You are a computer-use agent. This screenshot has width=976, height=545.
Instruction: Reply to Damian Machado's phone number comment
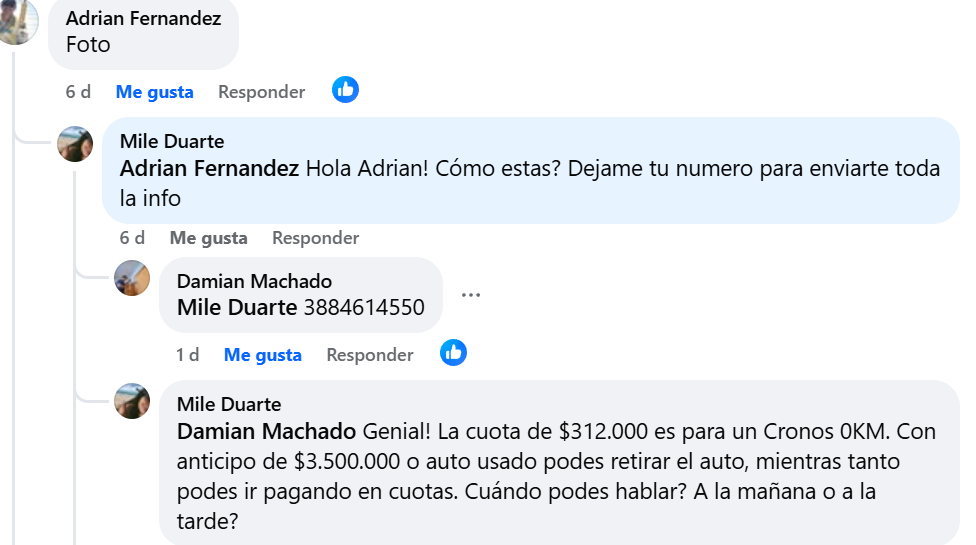click(369, 355)
